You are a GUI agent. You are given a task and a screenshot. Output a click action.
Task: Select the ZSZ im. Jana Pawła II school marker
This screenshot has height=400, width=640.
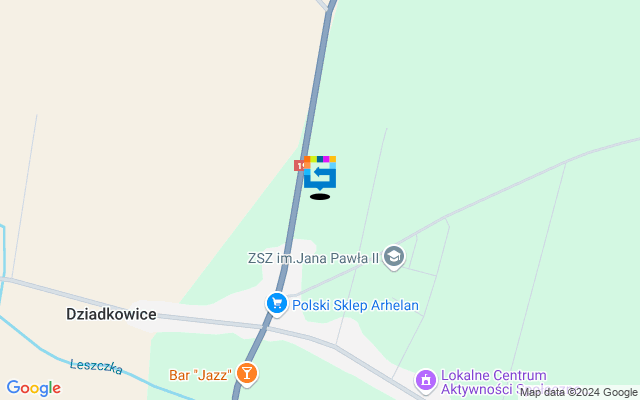(394, 257)
